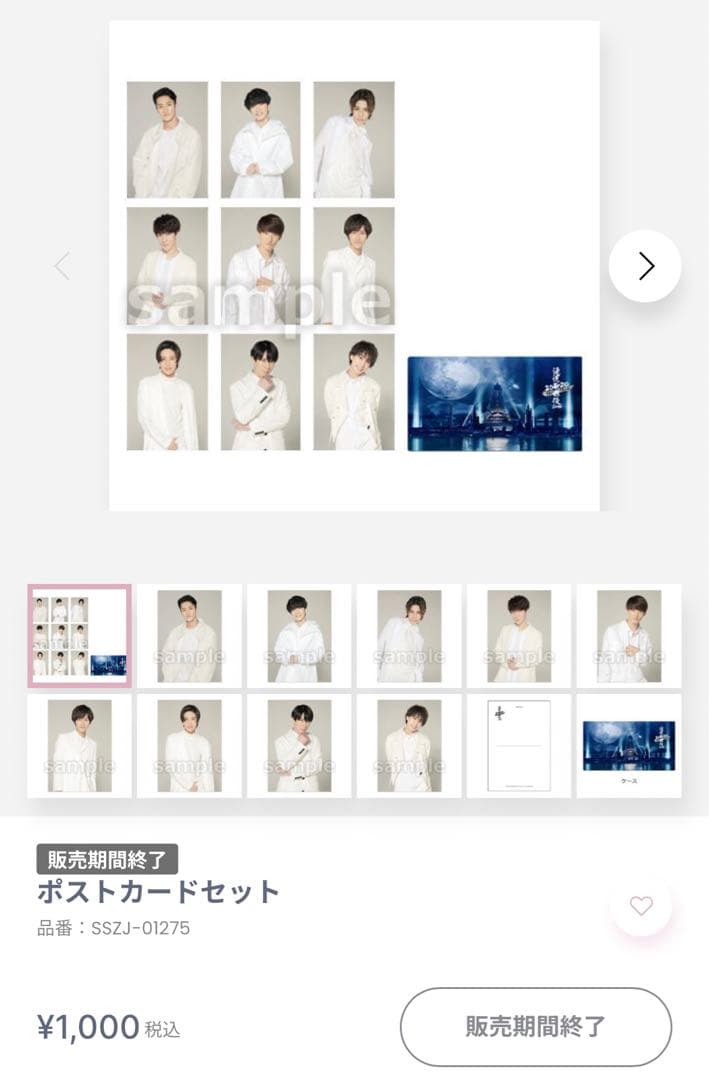Screen dimensions: 709x1080
Task: Tap the outlined 販売期間終了 button beside the price
Action: [x=536, y=1026]
